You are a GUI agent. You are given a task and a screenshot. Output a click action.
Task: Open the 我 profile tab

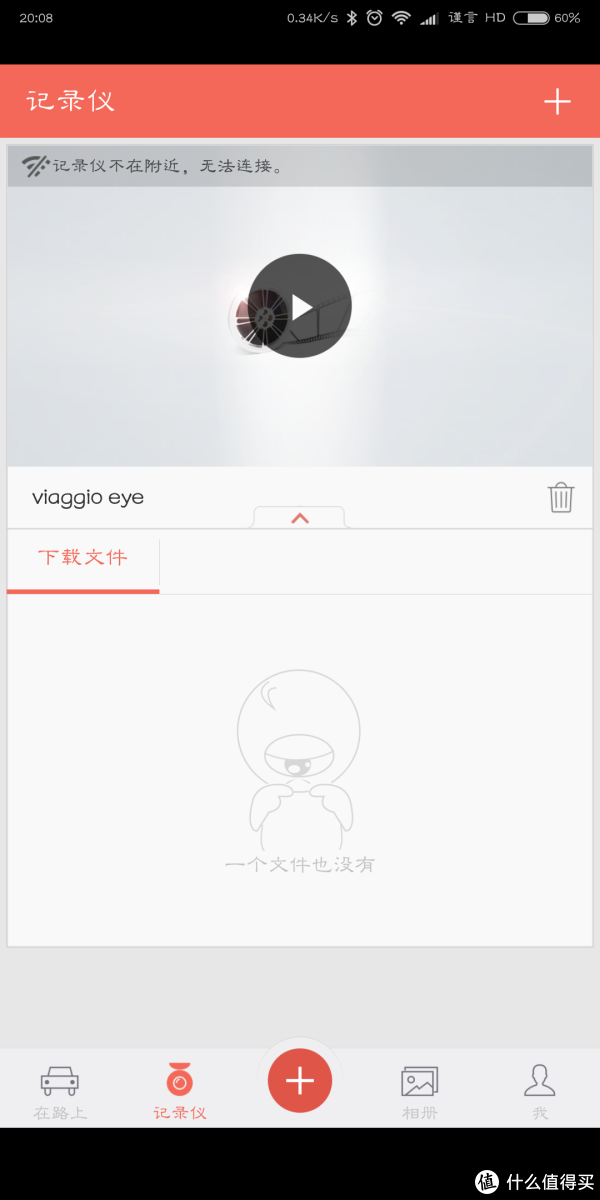(540, 1091)
